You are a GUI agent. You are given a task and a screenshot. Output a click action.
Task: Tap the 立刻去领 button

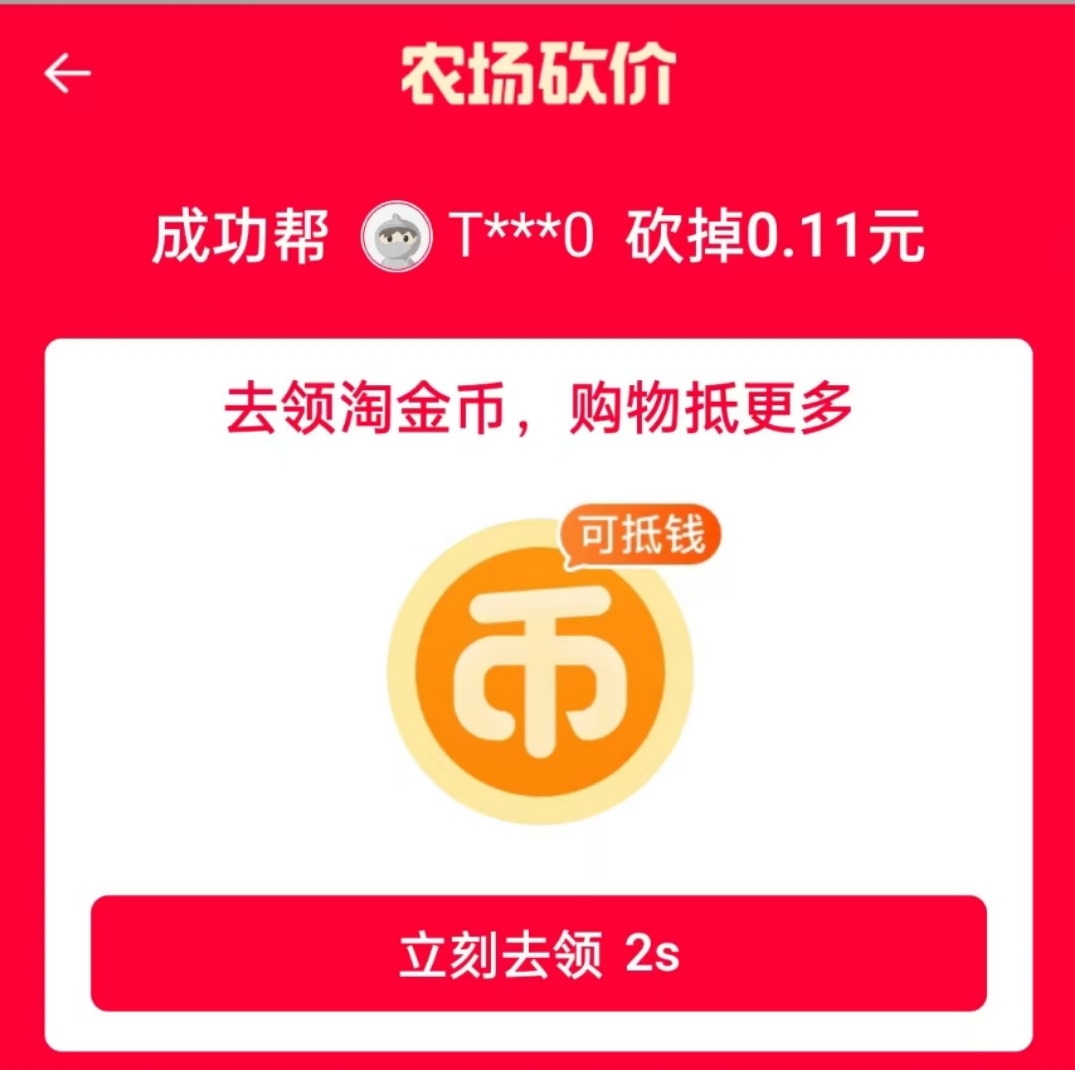tap(538, 954)
